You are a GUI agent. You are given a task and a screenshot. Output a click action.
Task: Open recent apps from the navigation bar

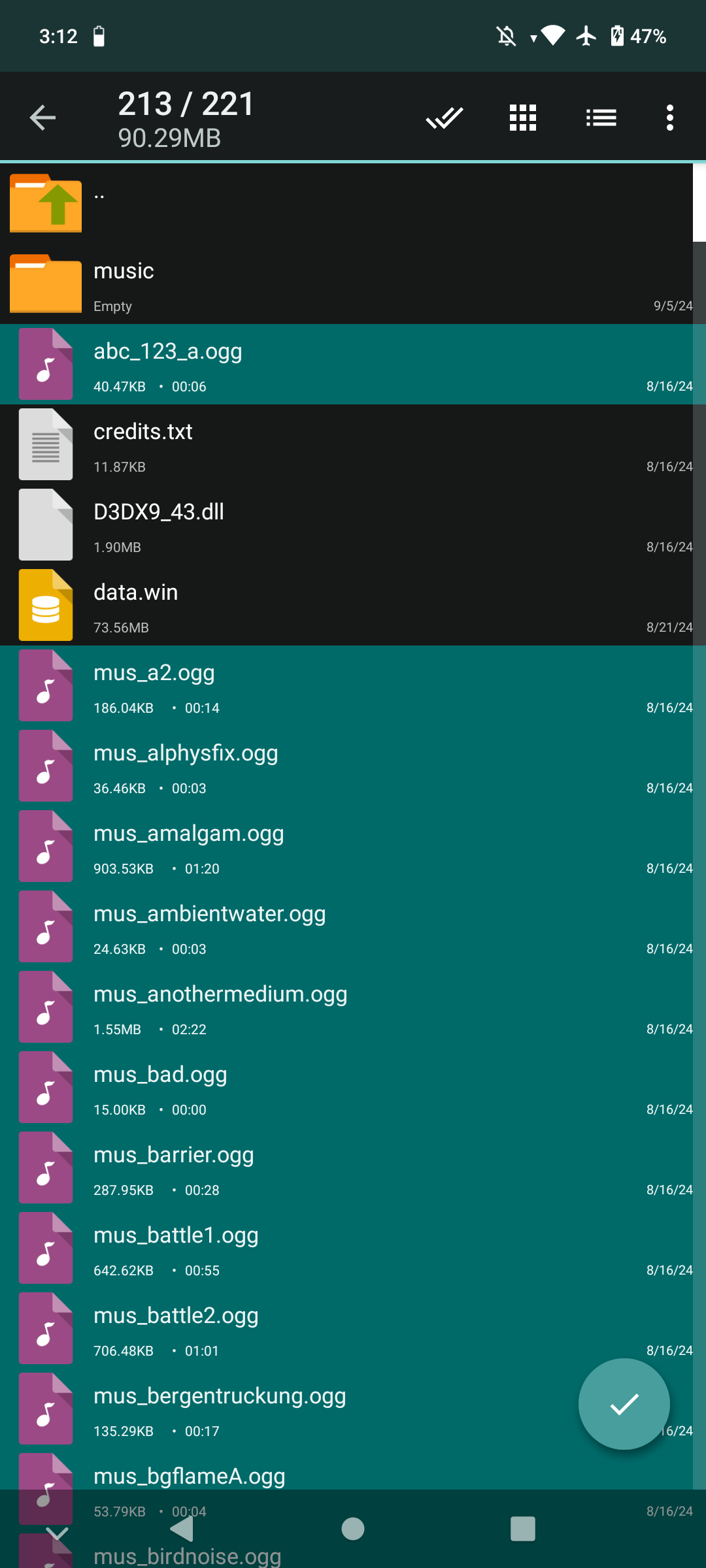point(522,1529)
